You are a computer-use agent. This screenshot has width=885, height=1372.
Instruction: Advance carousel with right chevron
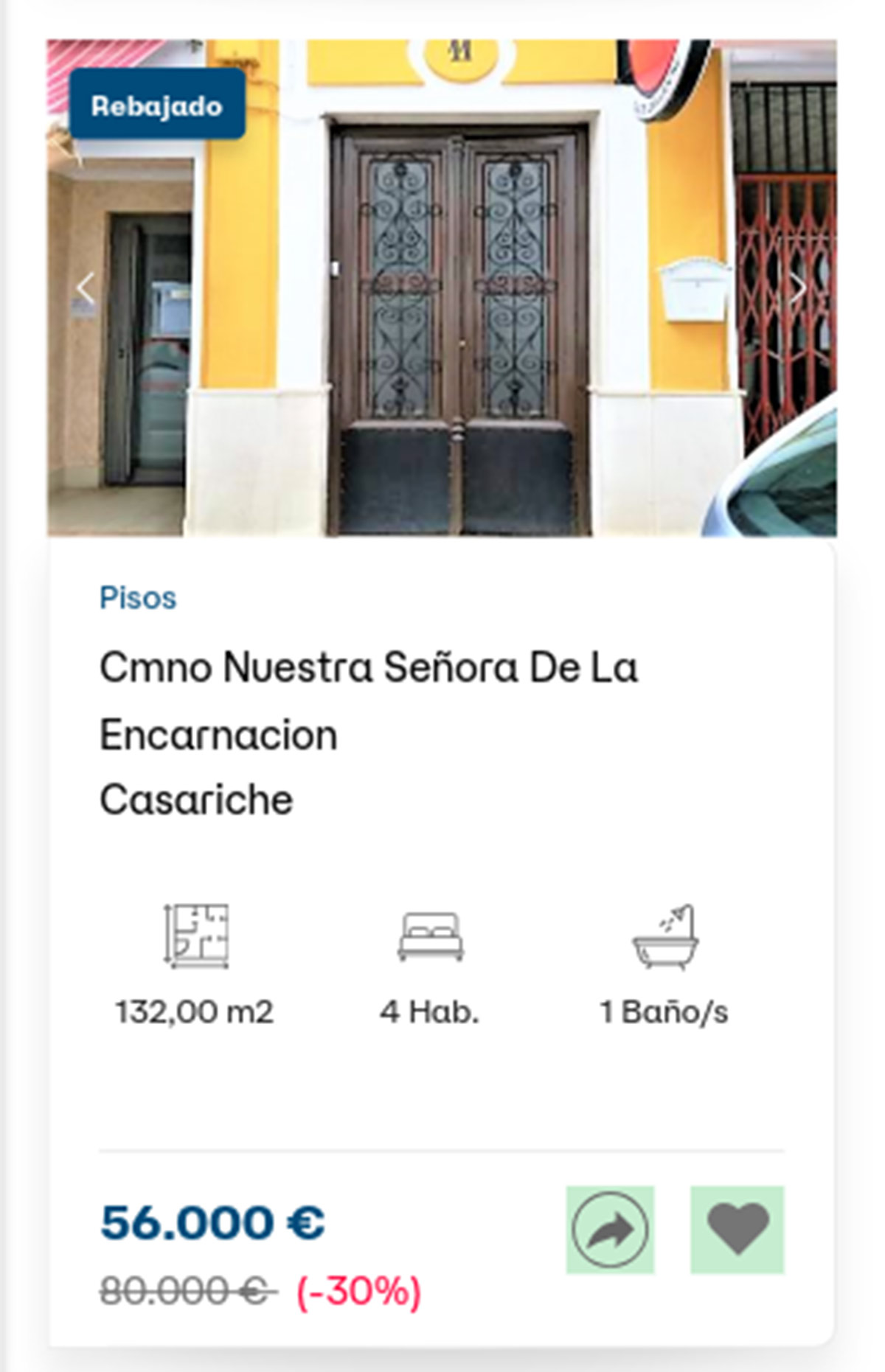(x=799, y=287)
